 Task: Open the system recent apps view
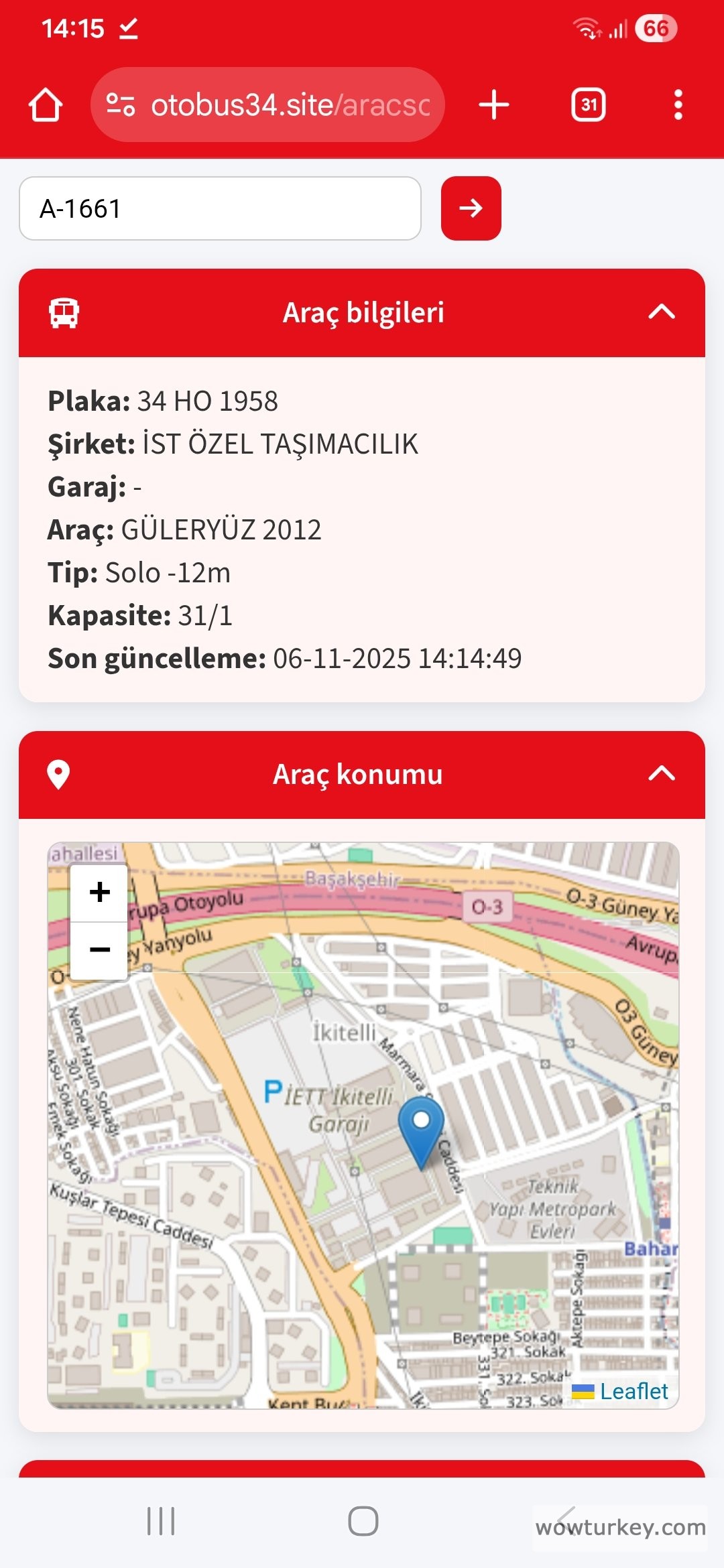(161, 1521)
